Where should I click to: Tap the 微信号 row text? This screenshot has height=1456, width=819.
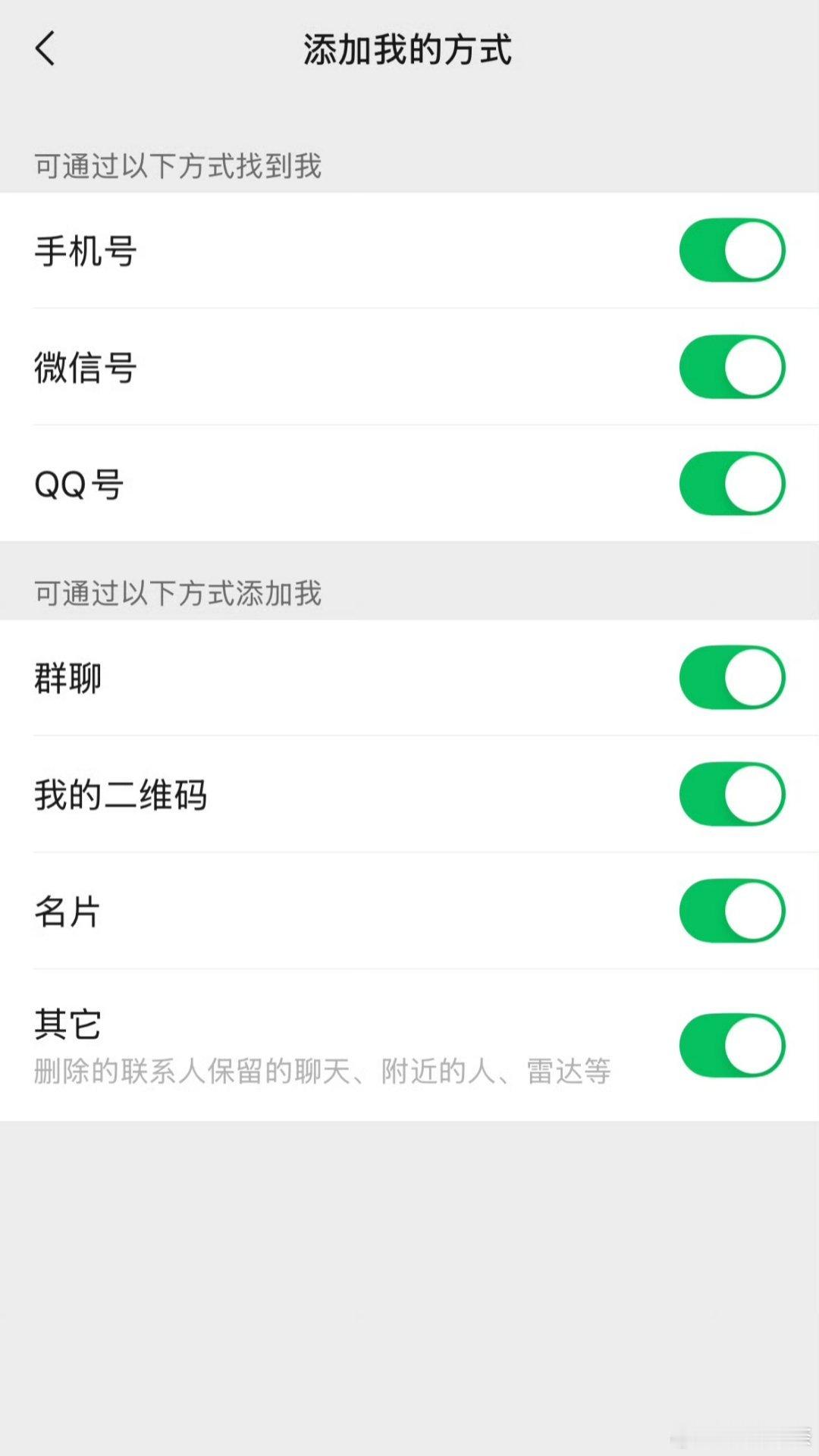coord(86,368)
